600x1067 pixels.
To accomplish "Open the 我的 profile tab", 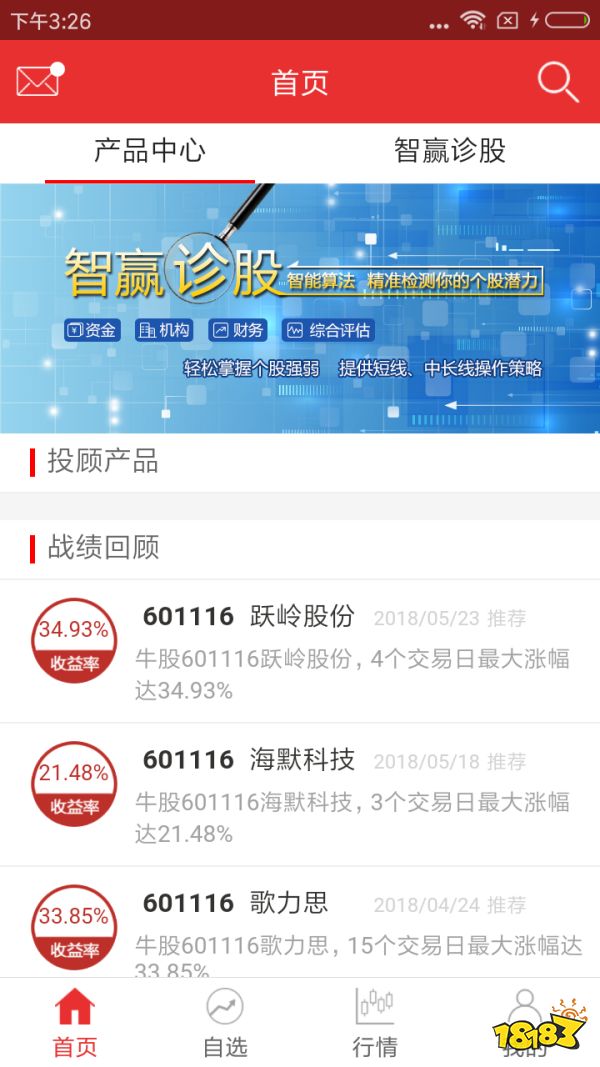I will (x=525, y=1022).
